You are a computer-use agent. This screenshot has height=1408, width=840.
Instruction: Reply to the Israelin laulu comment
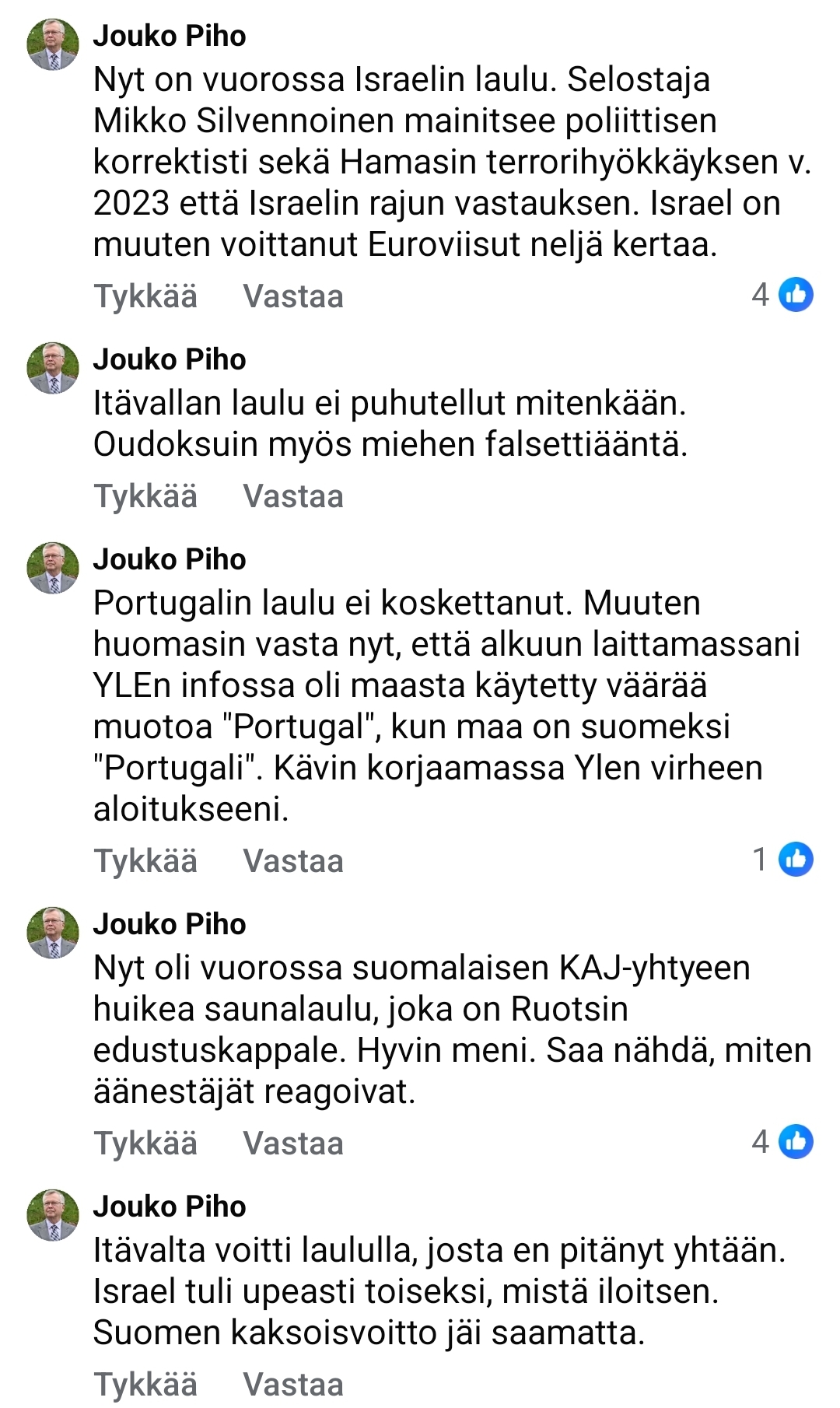coord(293,296)
